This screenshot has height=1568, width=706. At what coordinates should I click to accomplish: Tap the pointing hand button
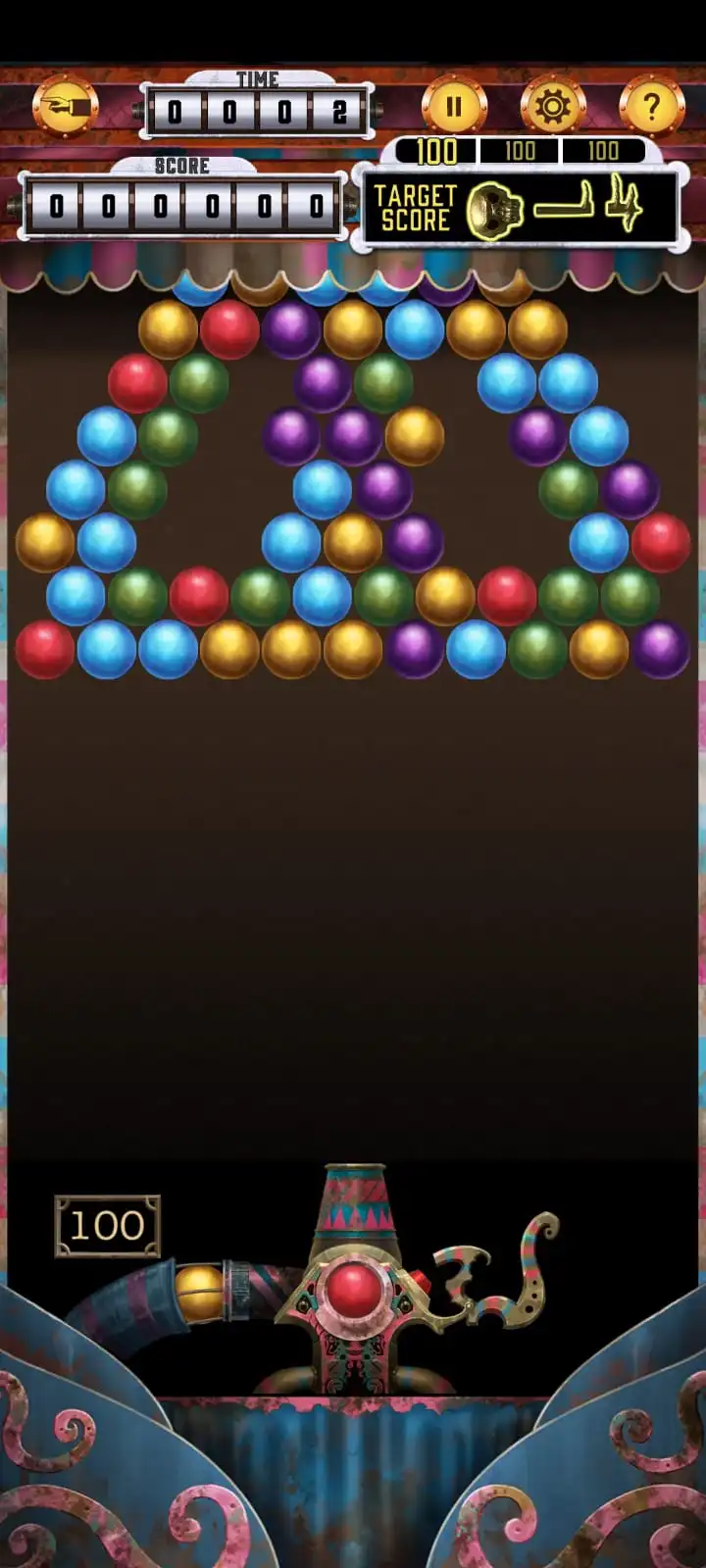[66, 106]
